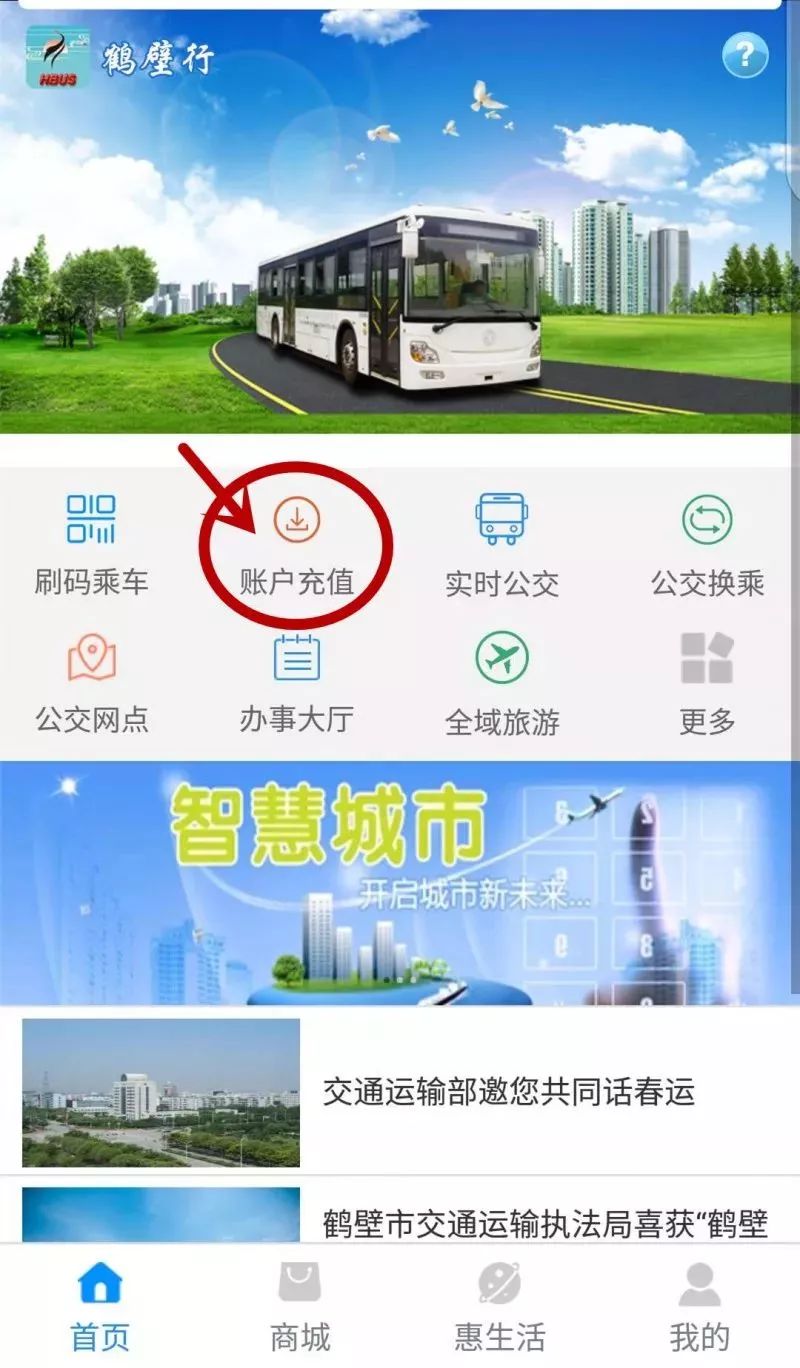Open 全域旅游 tourism section
Image resolution: width=800 pixels, height=1368 pixels.
(502, 685)
